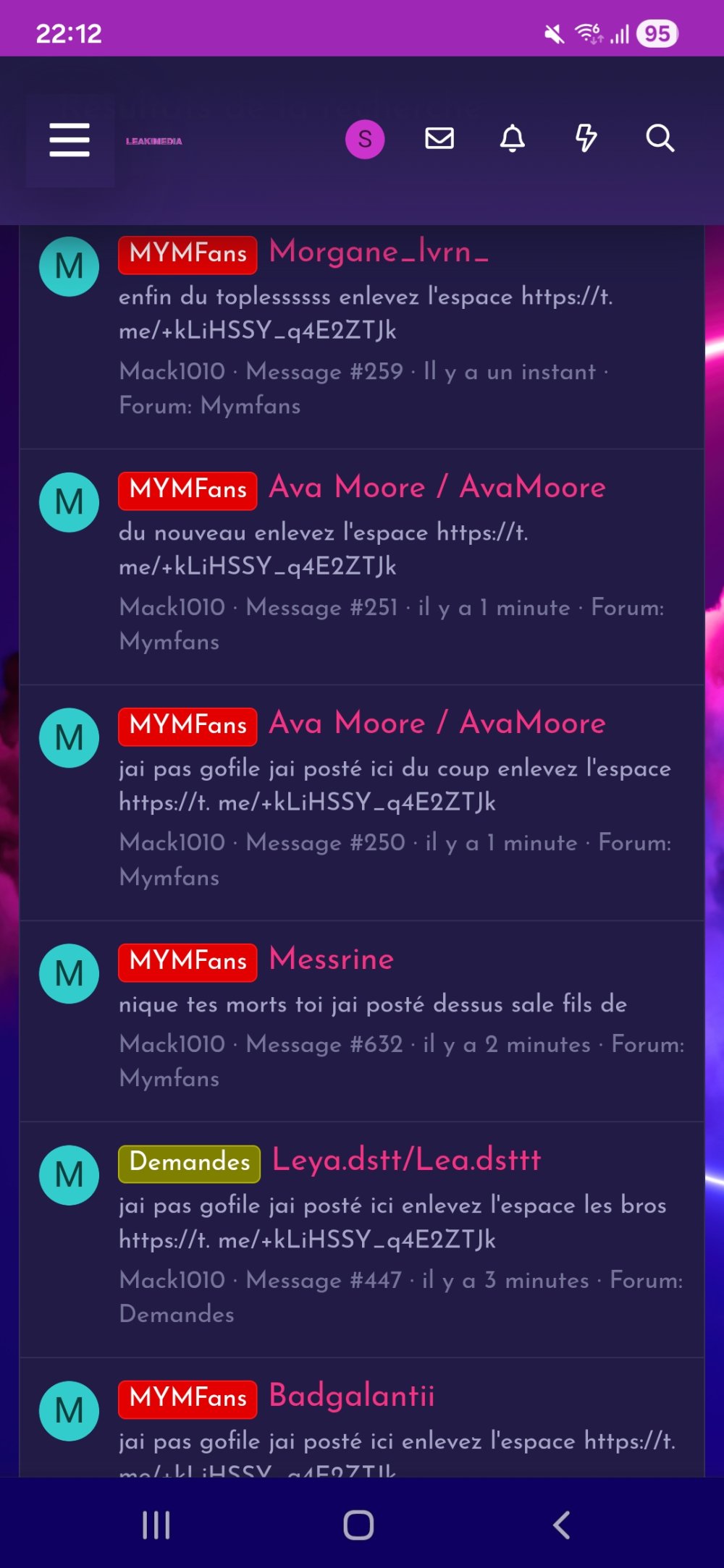724x1568 pixels.
Task: Open the search icon
Action: pyautogui.click(x=660, y=138)
